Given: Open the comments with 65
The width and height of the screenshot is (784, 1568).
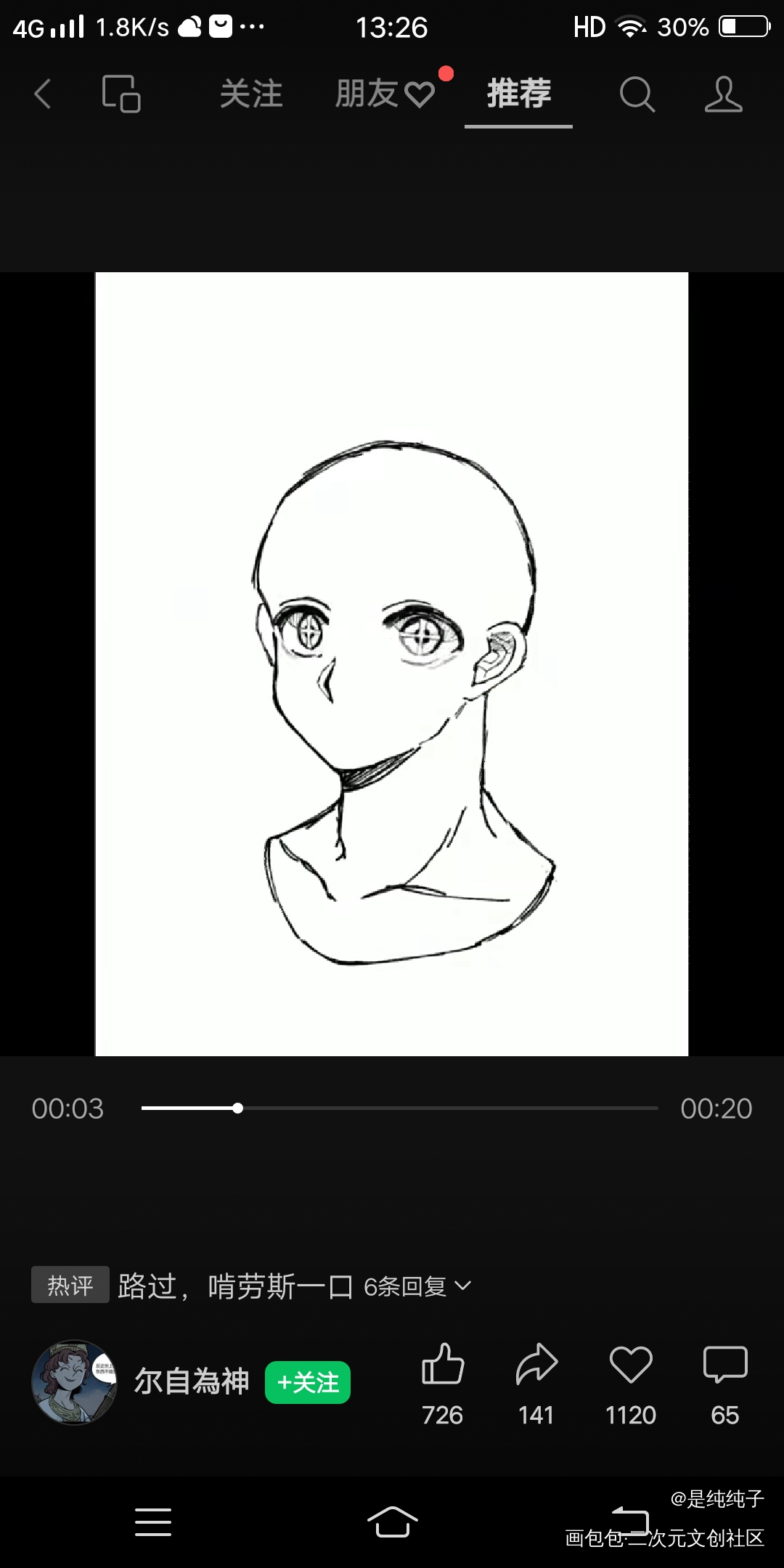Looking at the screenshot, I should coord(724,1365).
